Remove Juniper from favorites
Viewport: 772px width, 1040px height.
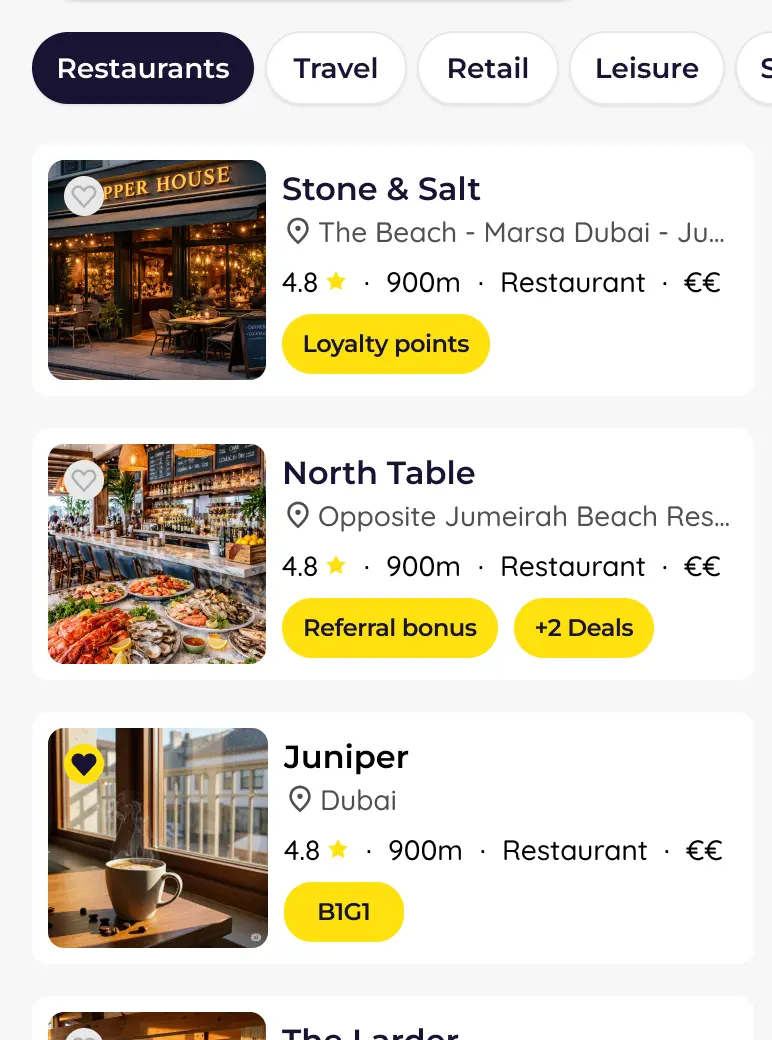(x=84, y=765)
